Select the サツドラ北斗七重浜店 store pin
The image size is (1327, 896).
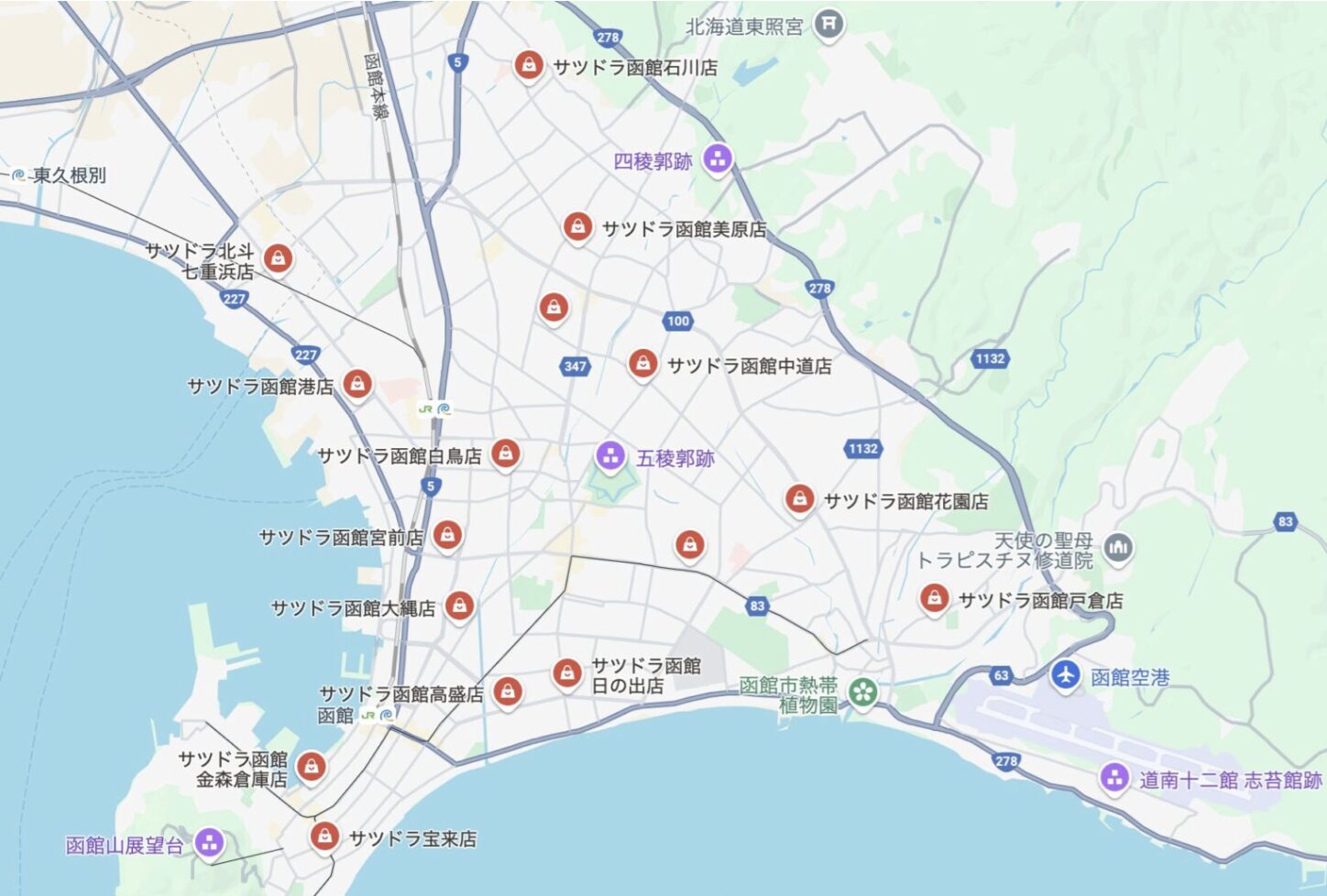click(x=278, y=258)
